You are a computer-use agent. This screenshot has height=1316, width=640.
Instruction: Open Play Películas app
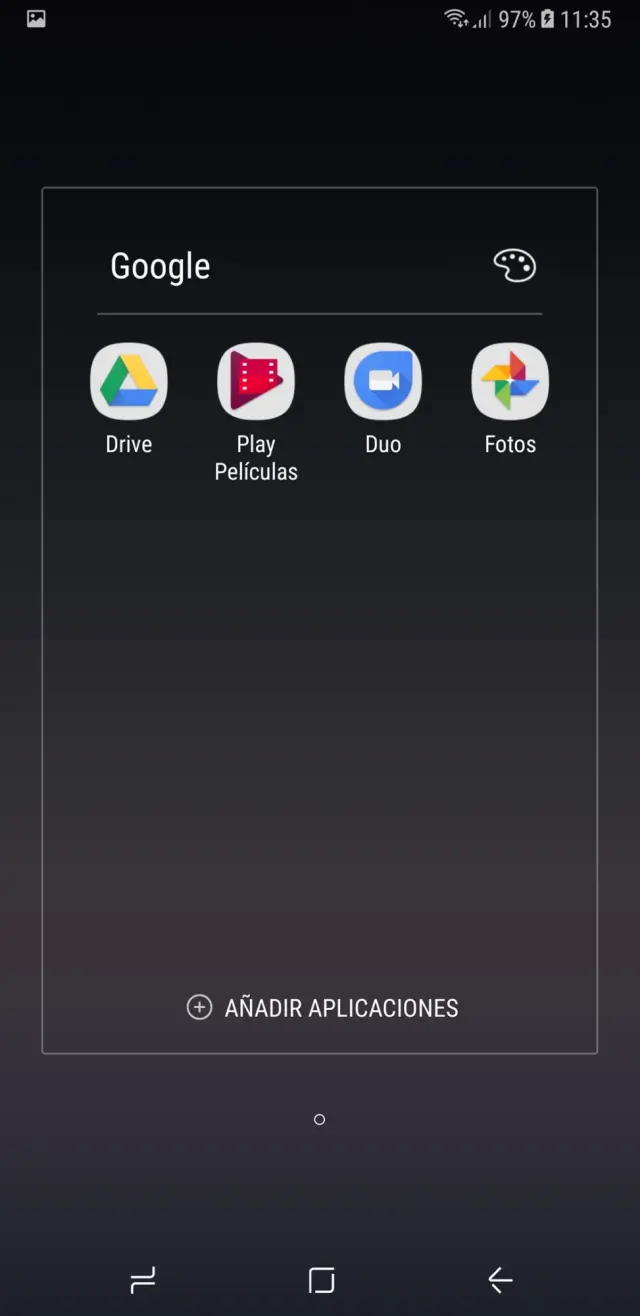coord(256,382)
